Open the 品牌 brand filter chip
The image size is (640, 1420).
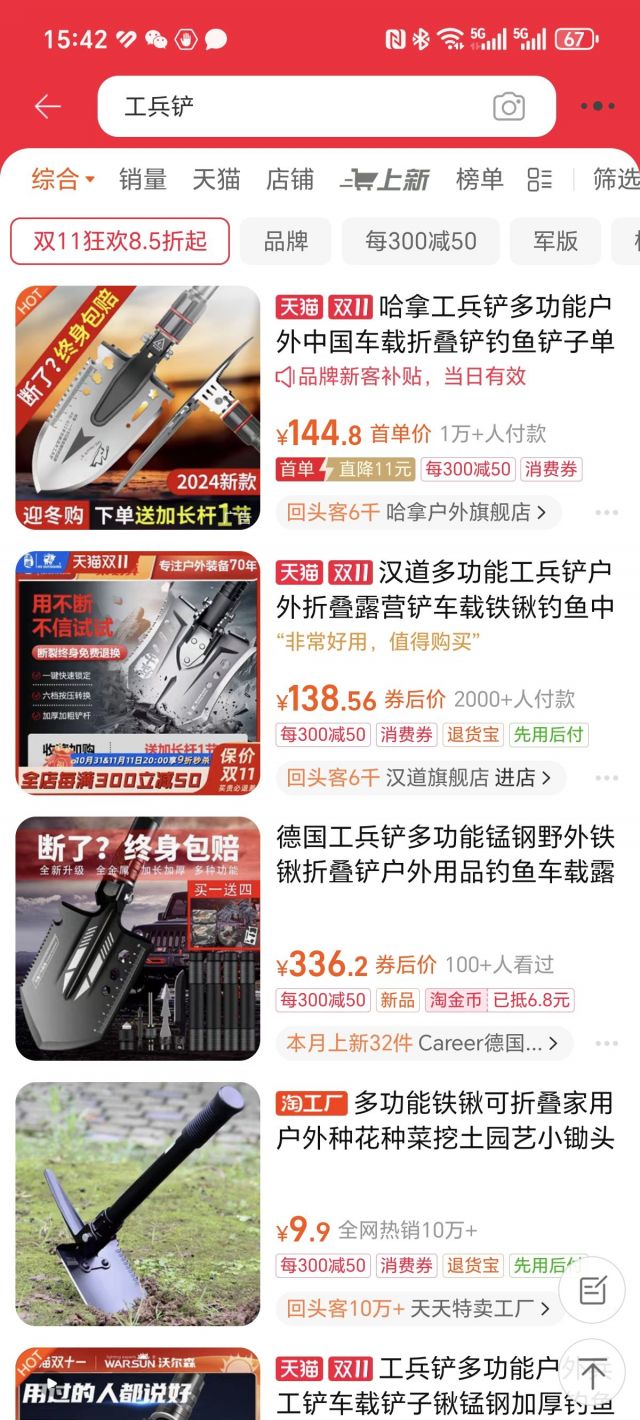(x=286, y=241)
